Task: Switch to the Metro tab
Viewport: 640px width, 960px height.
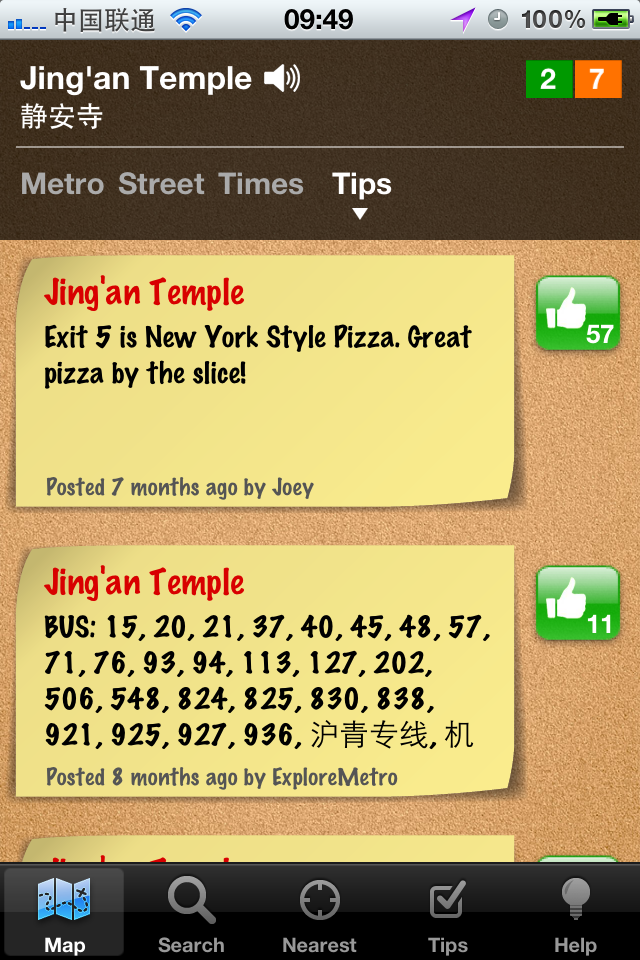Action: pyautogui.click(x=62, y=184)
